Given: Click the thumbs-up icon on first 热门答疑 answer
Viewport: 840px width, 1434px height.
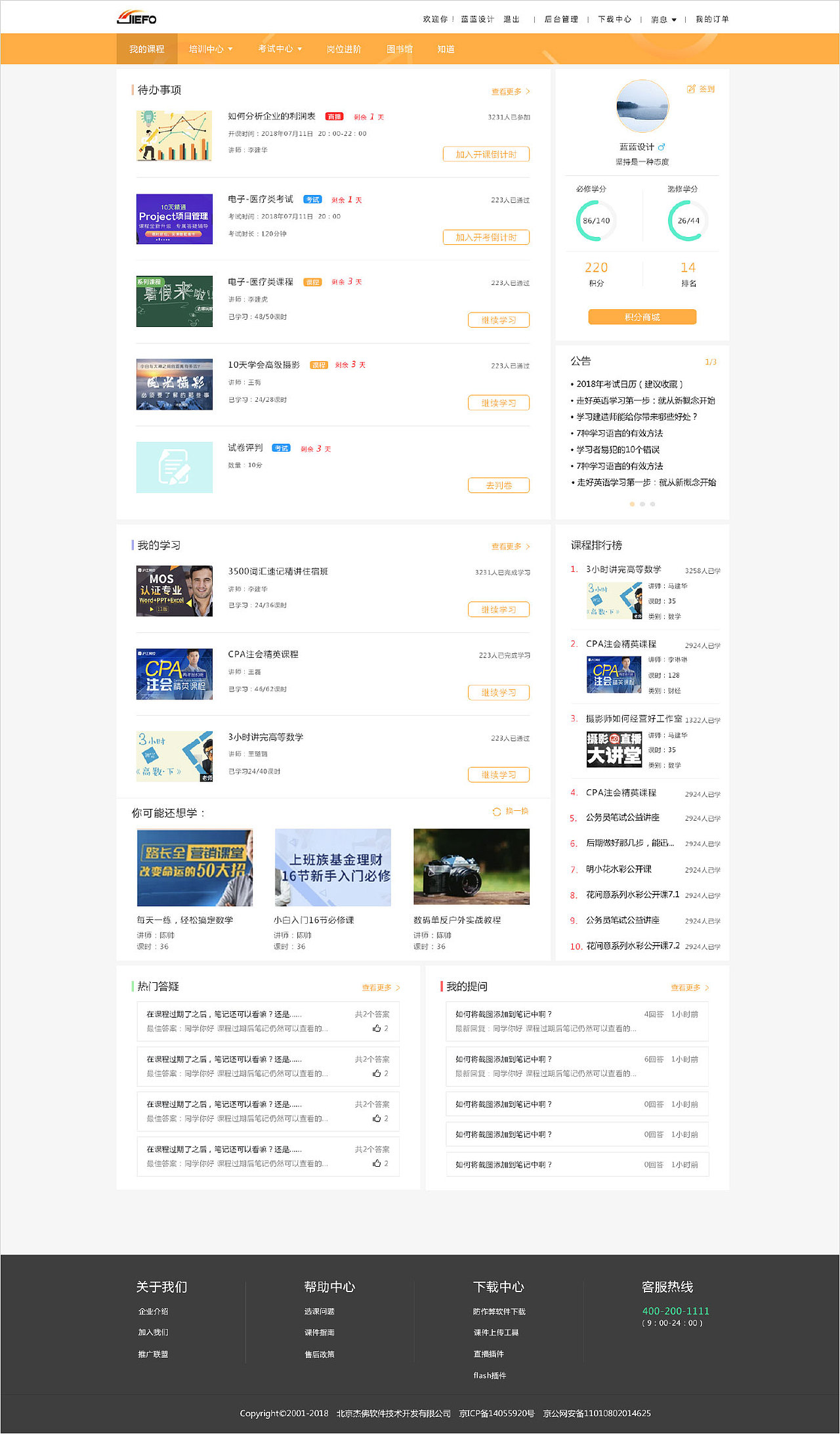Looking at the screenshot, I should [377, 1029].
